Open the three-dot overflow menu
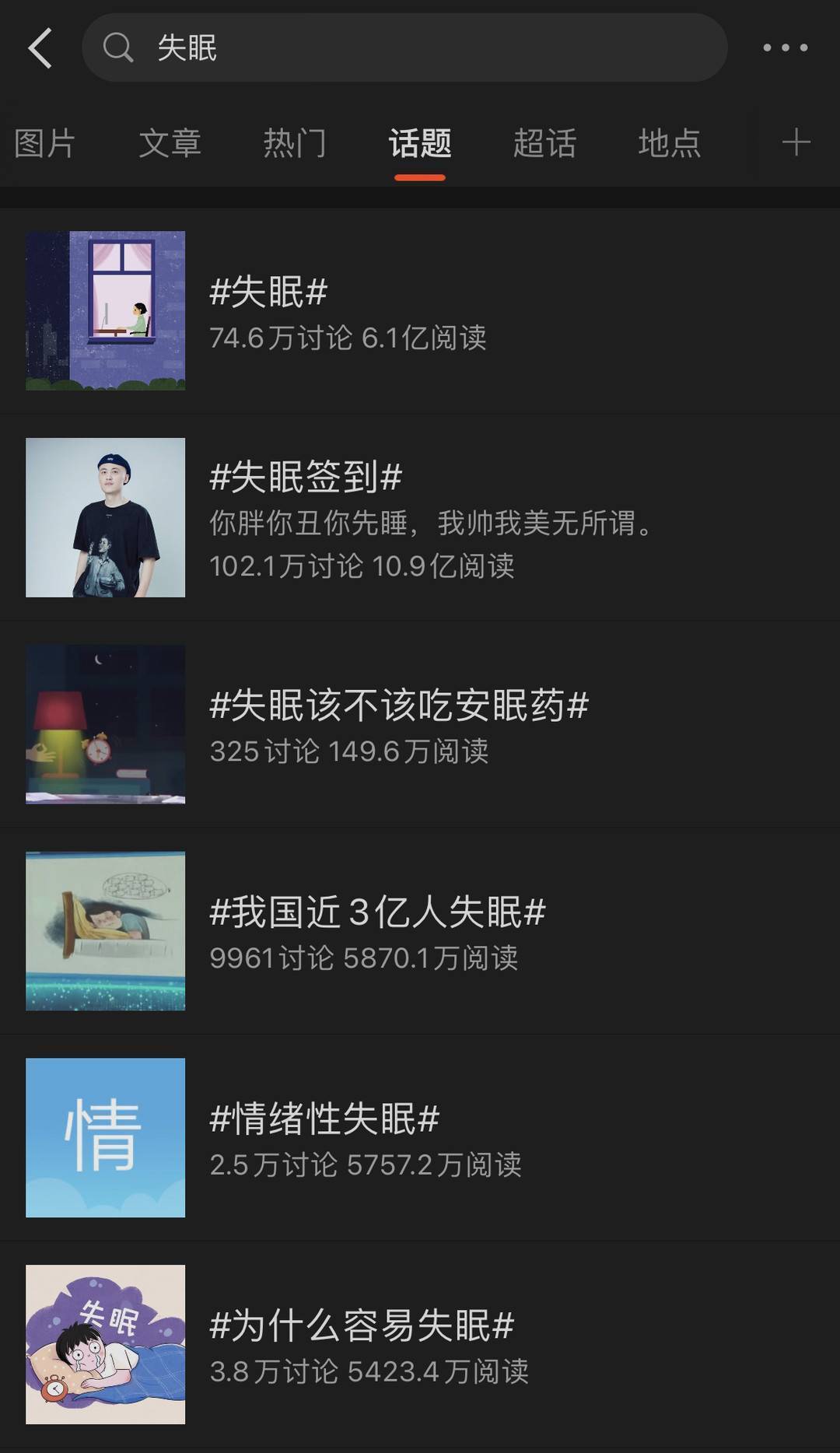Image resolution: width=840 pixels, height=1453 pixels. [785, 48]
